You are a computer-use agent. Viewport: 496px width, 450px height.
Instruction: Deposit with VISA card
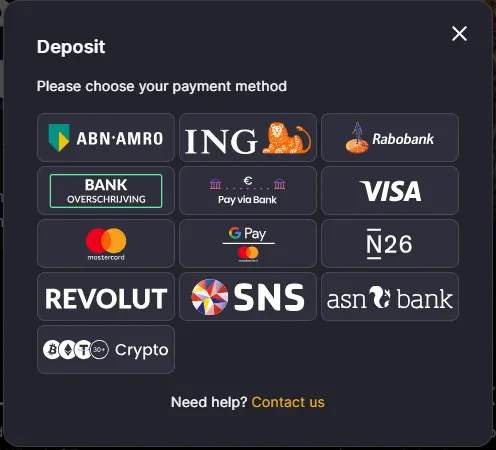tap(390, 190)
